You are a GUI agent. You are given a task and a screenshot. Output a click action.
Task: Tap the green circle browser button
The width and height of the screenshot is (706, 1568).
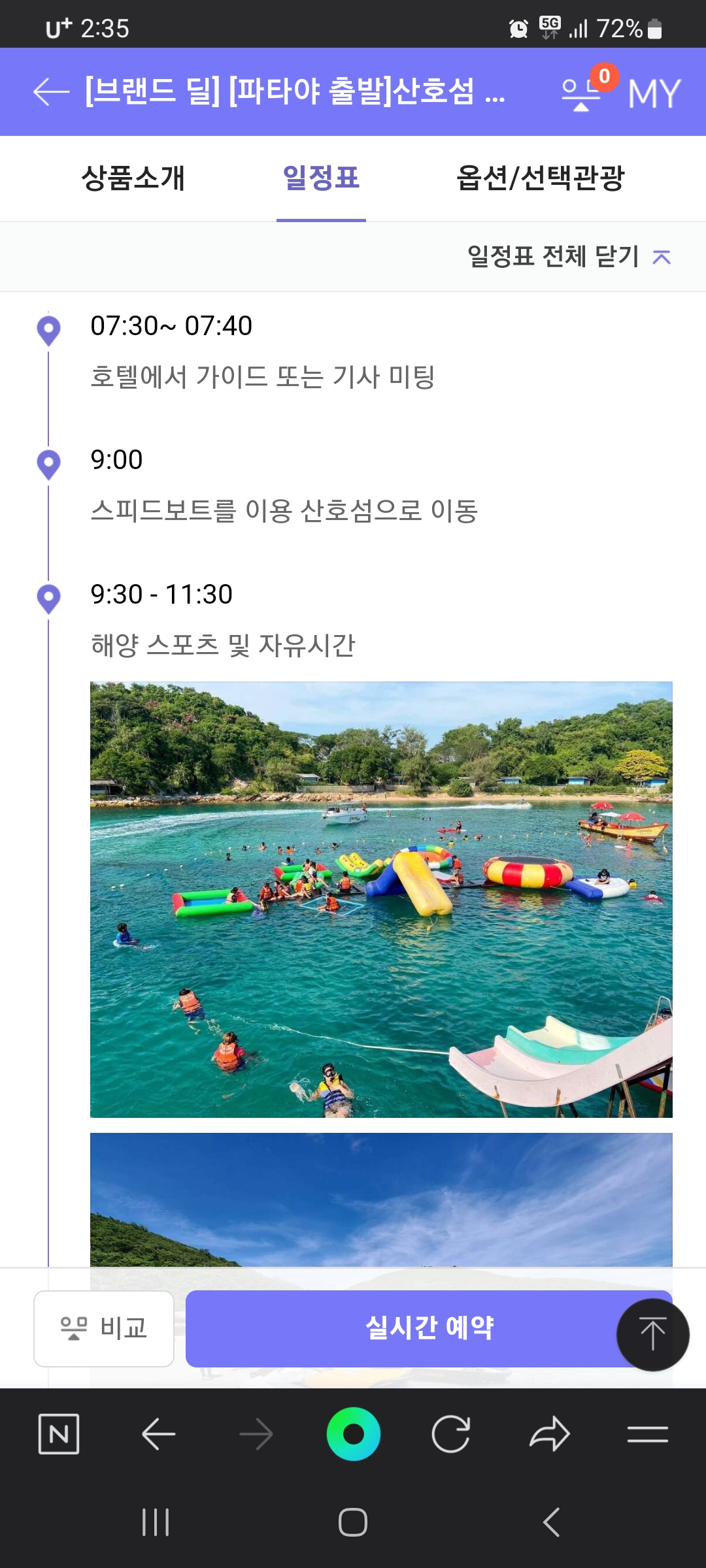[x=353, y=1434]
